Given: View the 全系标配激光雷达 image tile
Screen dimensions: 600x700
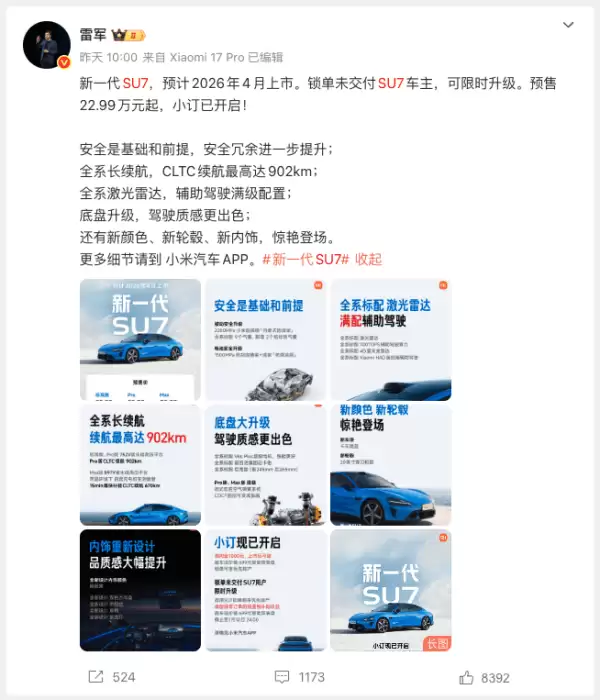Looking at the screenshot, I should 390,340.
